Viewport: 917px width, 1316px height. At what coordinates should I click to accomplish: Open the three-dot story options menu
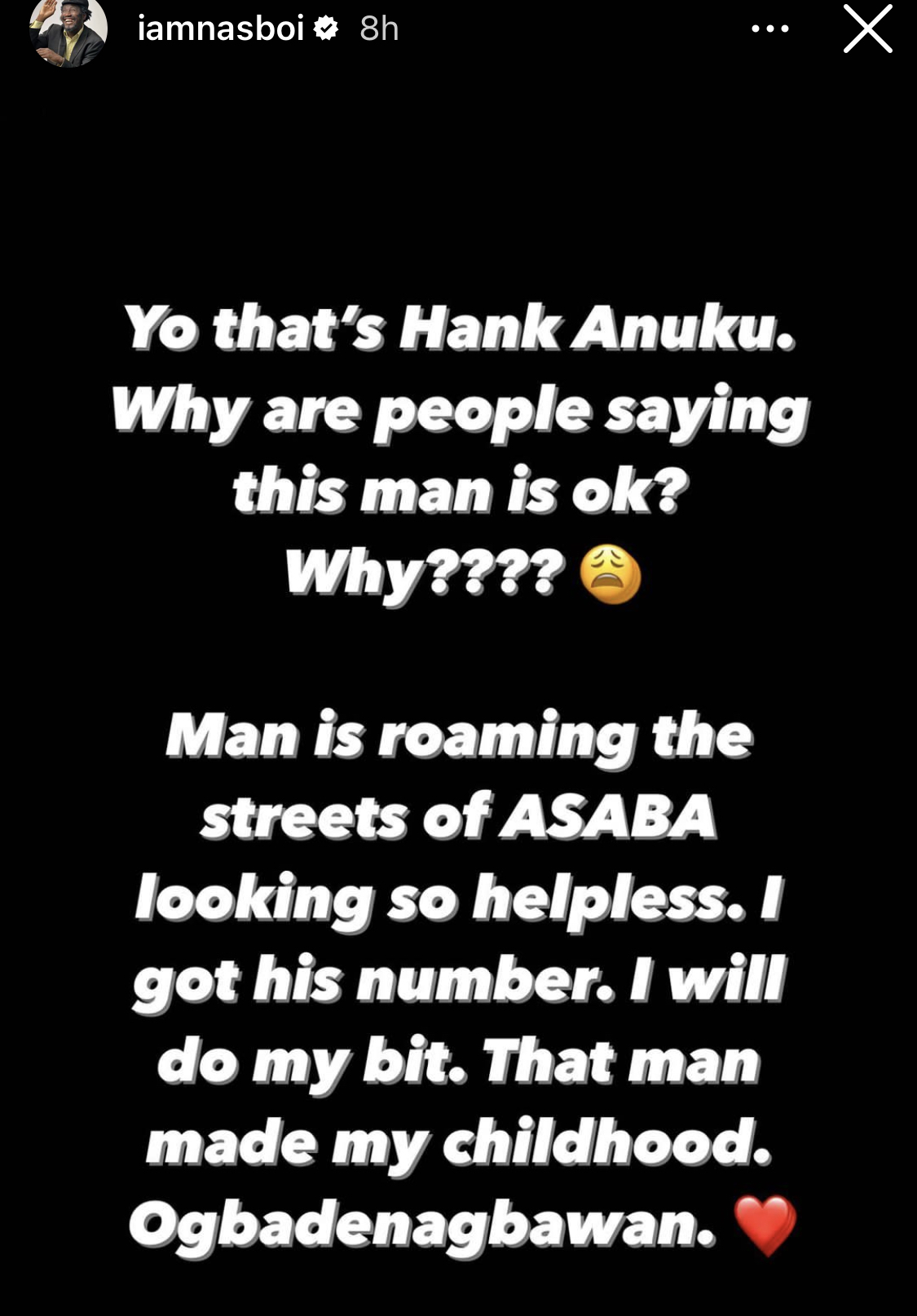click(770, 29)
